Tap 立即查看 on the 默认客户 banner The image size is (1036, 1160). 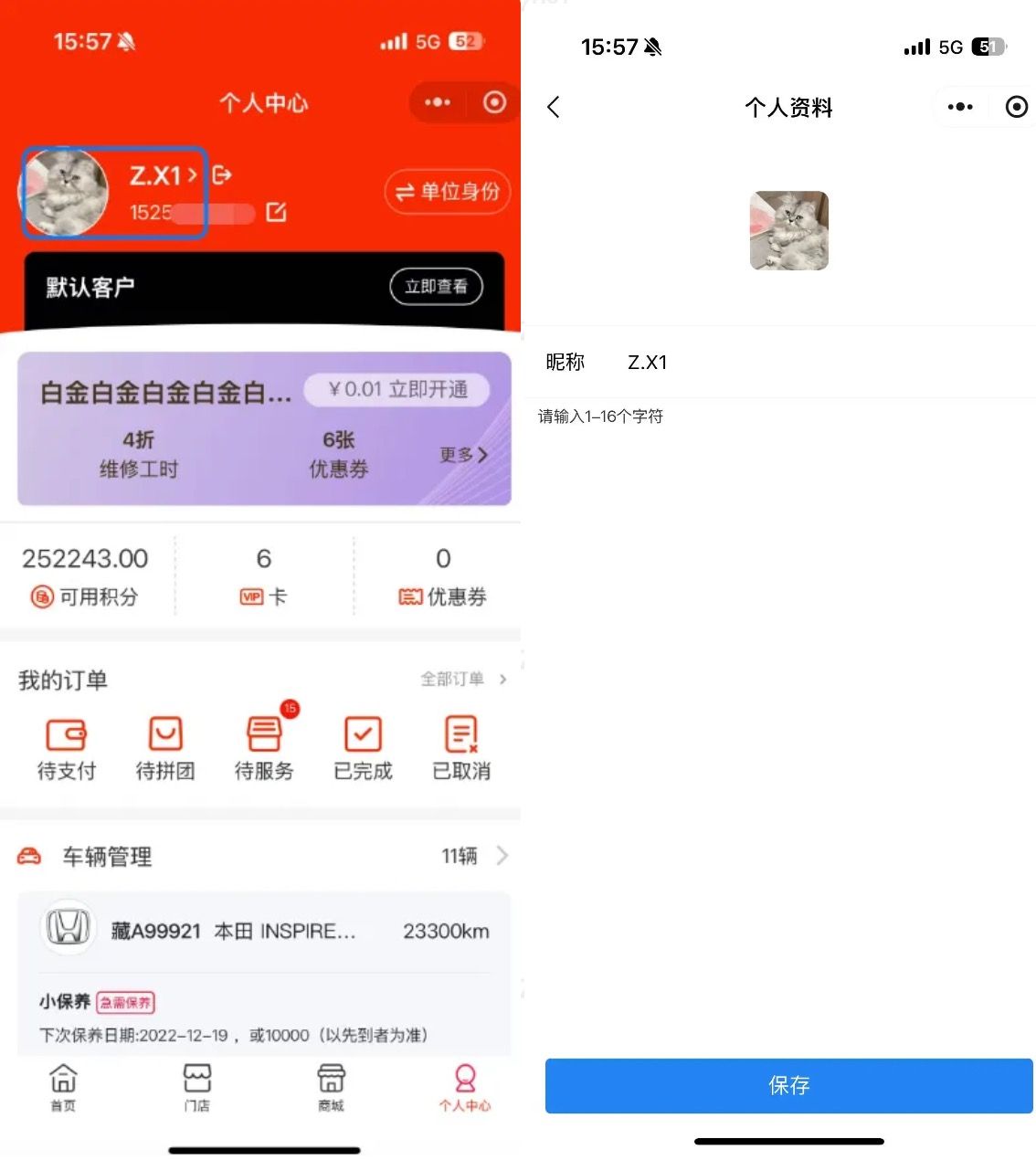(x=436, y=287)
